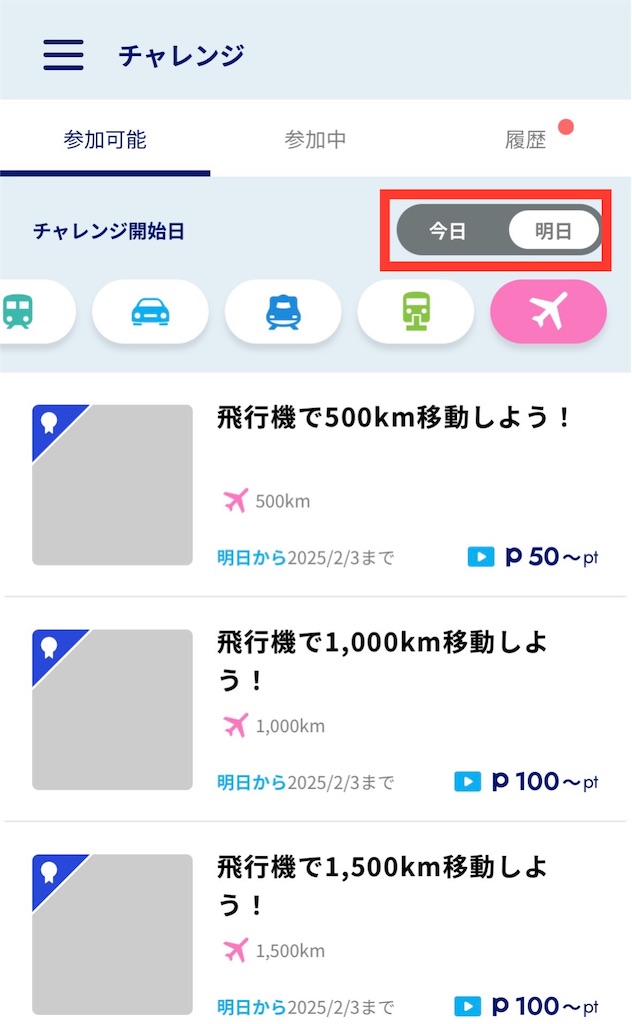Image resolution: width=632 pixels, height=1024 pixels.
Task: Open the hamburger drawer menu
Action: click(x=63, y=54)
